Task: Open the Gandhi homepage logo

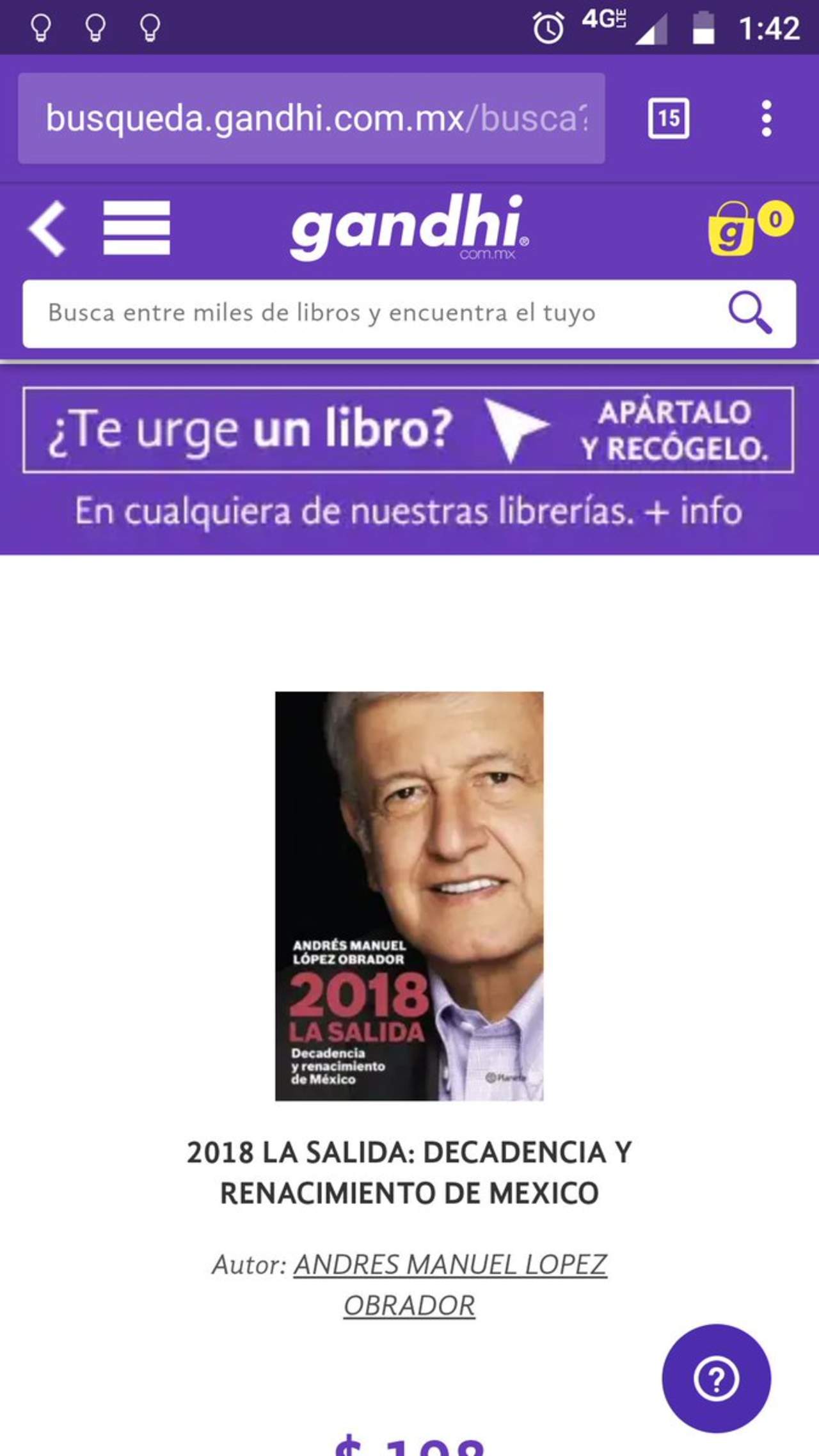Action: point(409,227)
